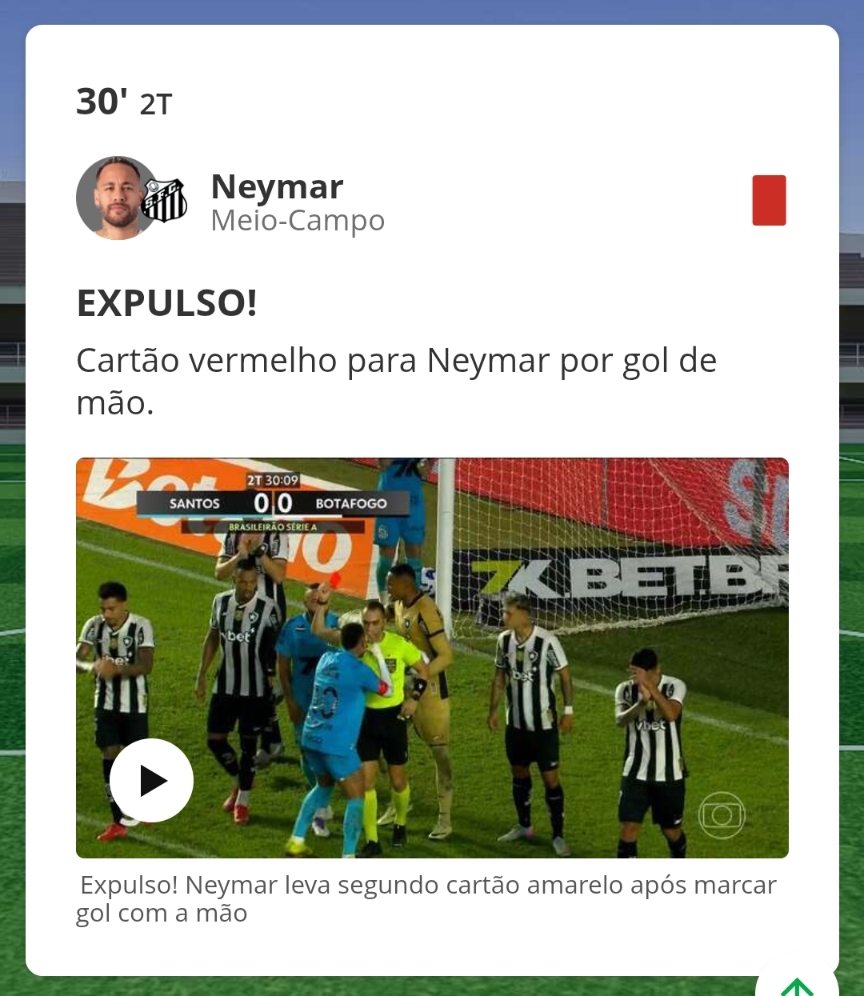Tap the green up-arrow button
The image size is (864, 996).
pos(797,984)
